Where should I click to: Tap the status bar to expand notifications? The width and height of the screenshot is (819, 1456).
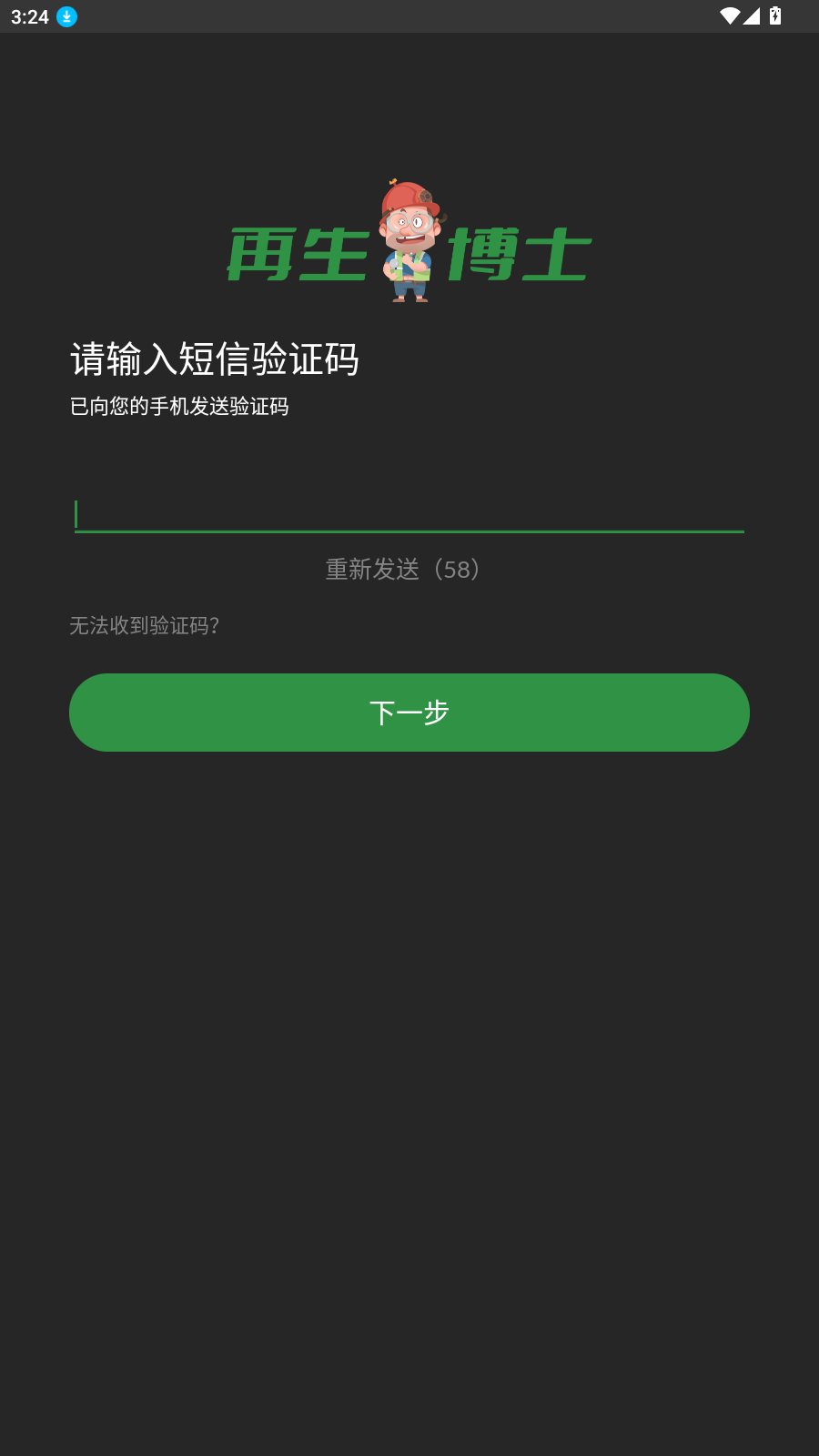[x=409, y=15]
